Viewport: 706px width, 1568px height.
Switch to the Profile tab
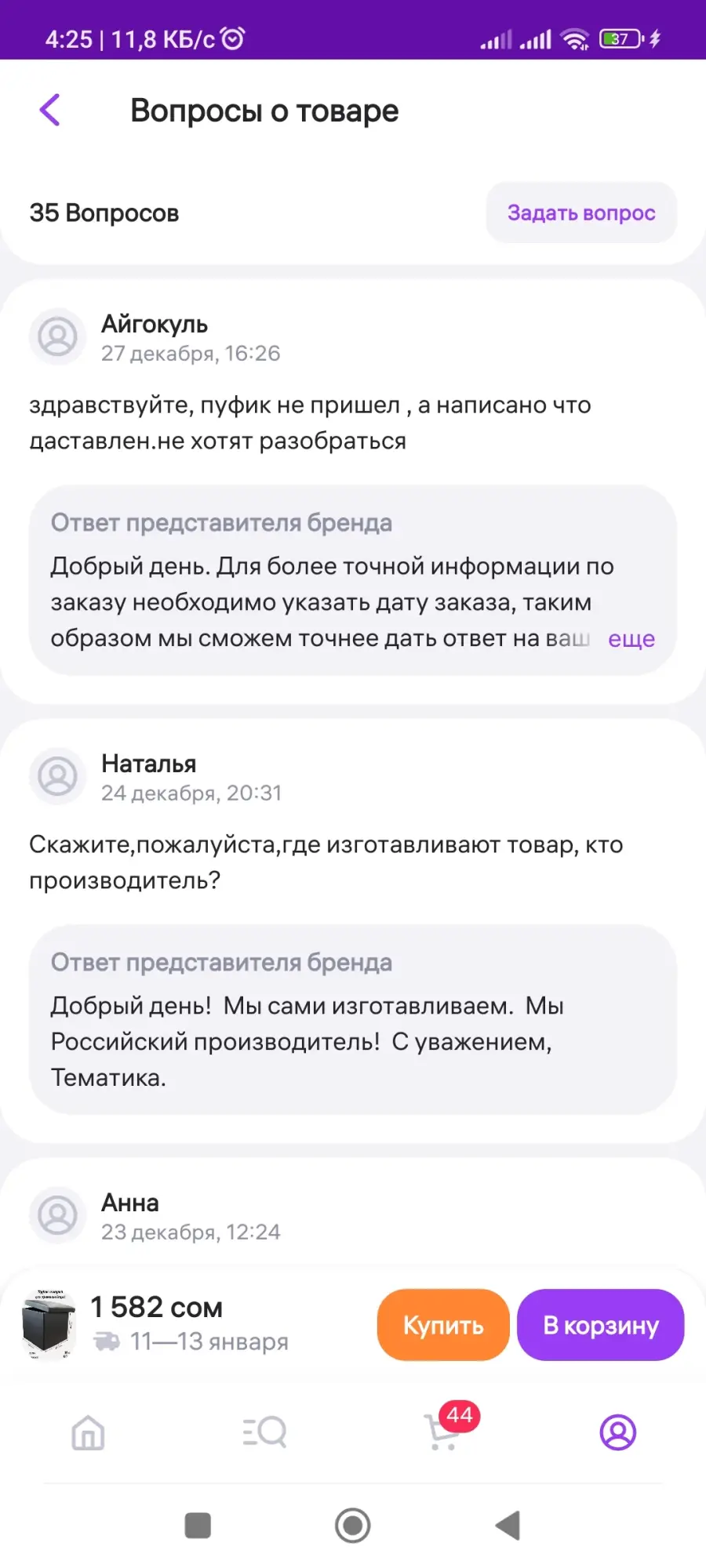(x=618, y=1432)
